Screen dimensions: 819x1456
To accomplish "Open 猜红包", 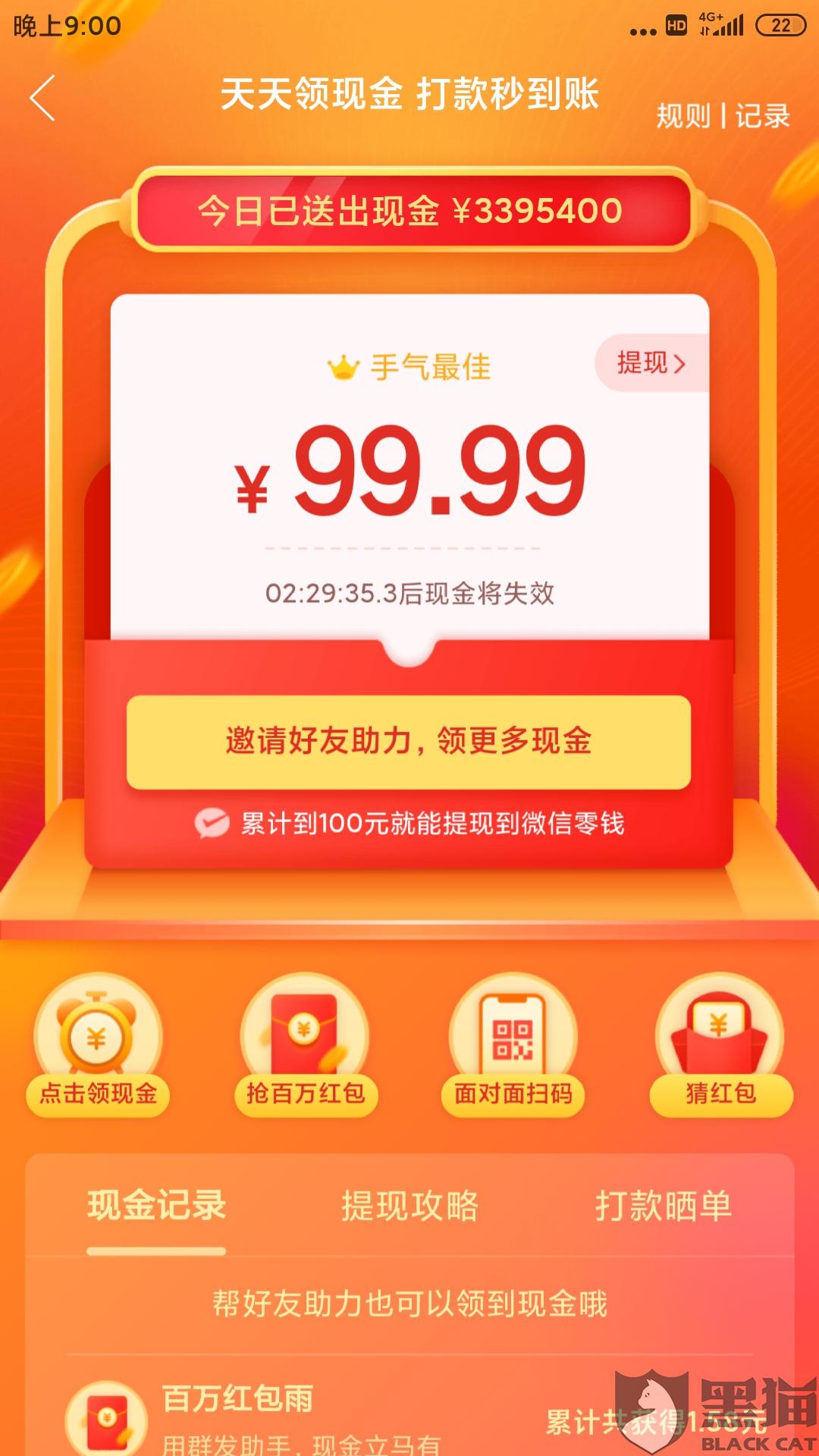I will 720,1046.
